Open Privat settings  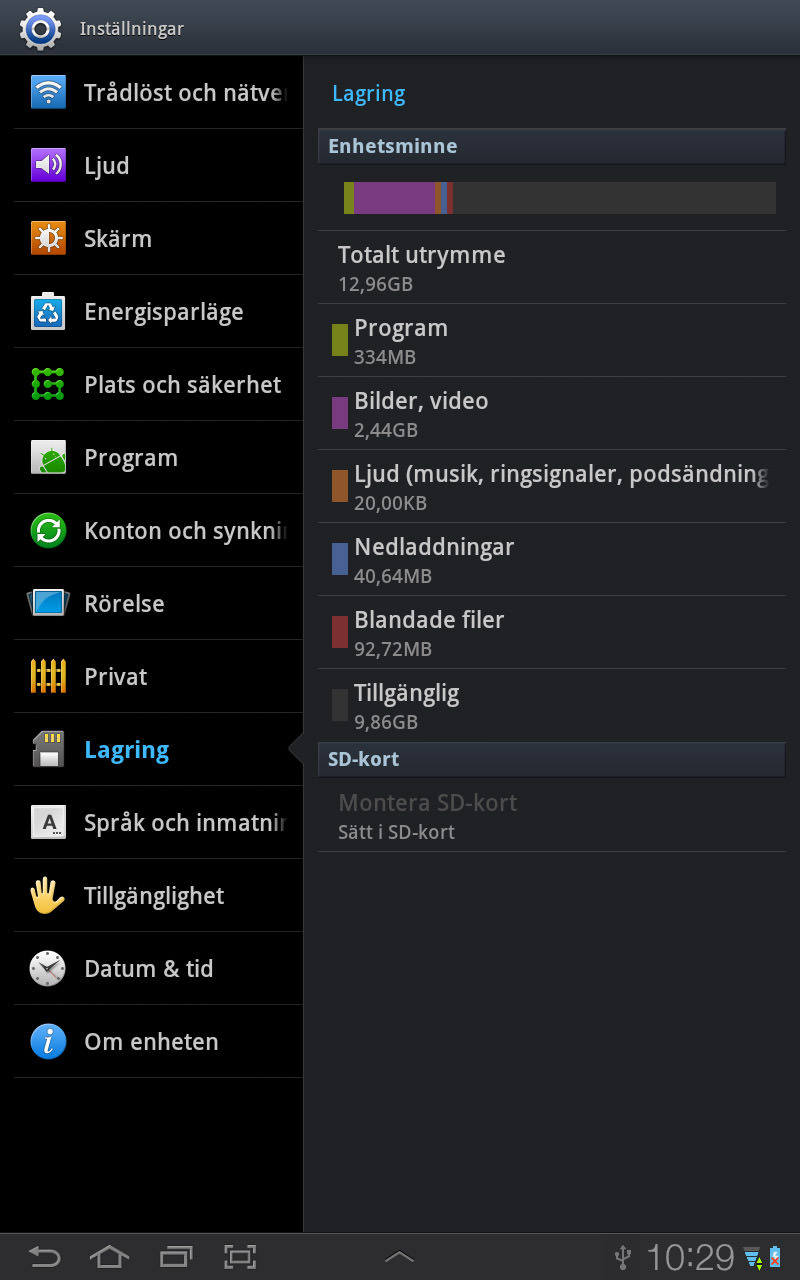[x=158, y=677]
